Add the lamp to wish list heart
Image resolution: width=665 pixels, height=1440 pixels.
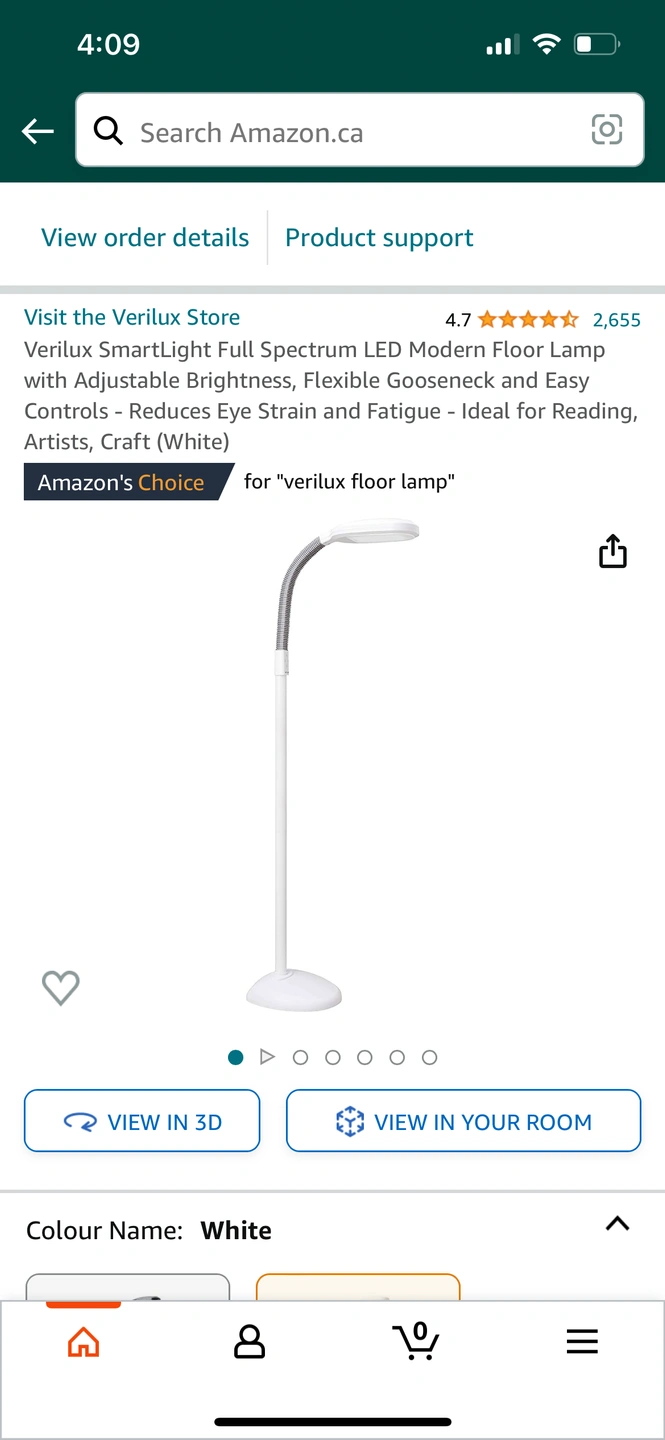(x=61, y=988)
